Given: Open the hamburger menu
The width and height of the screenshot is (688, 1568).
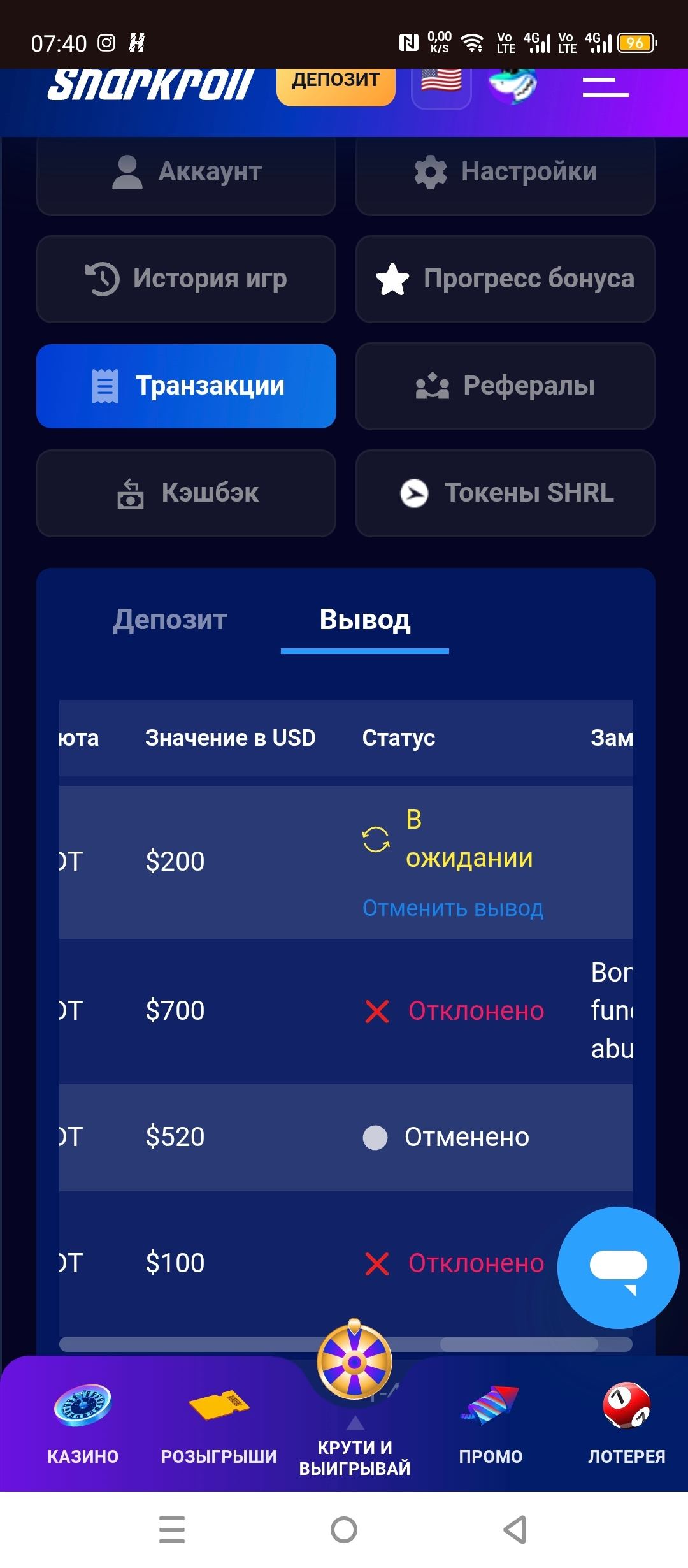Looking at the screenshot, I should 605,87.
